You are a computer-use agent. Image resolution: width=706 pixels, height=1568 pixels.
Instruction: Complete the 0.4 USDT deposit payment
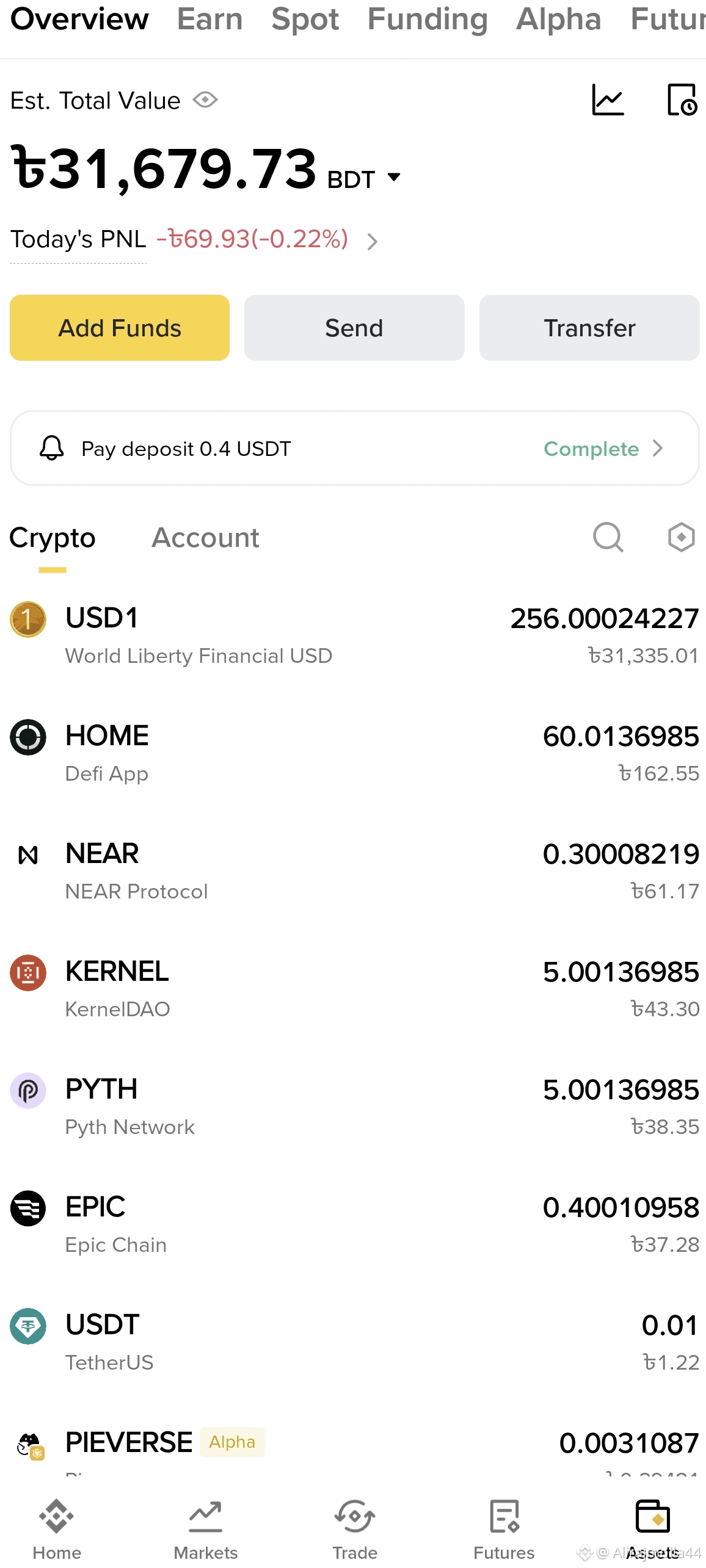pos(602,449)
